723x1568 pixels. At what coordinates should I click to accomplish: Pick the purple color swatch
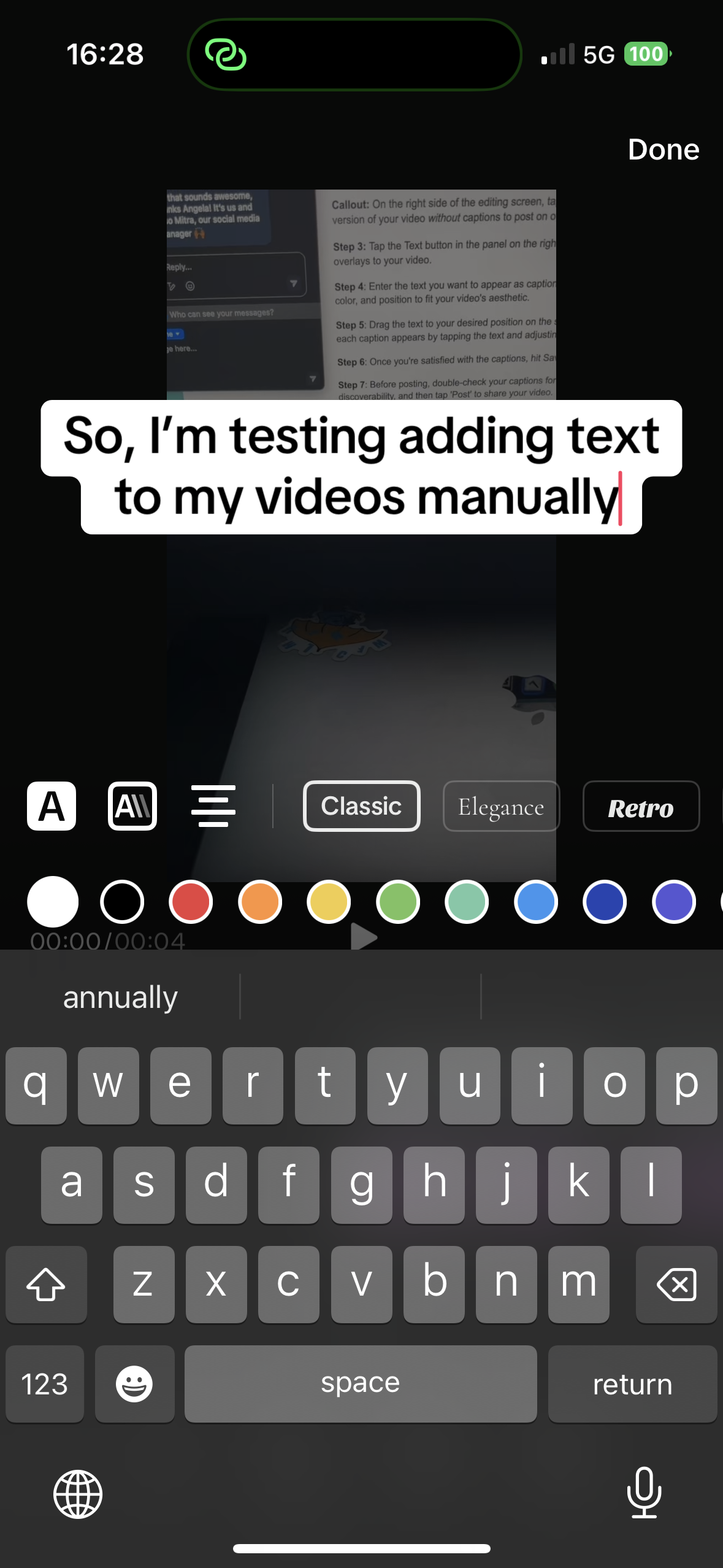click(674, 902)
